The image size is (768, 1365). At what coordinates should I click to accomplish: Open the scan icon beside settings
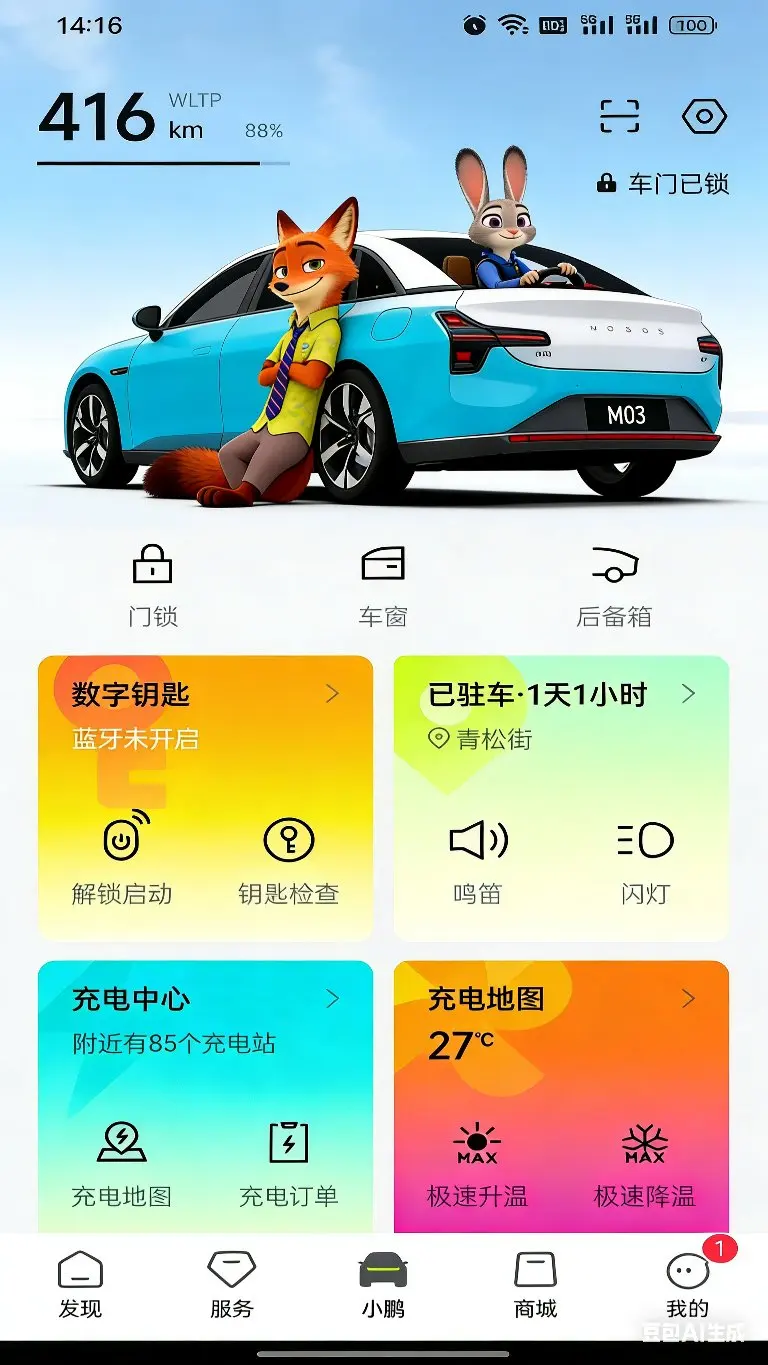pyautogui.click(x=619, y=117)
